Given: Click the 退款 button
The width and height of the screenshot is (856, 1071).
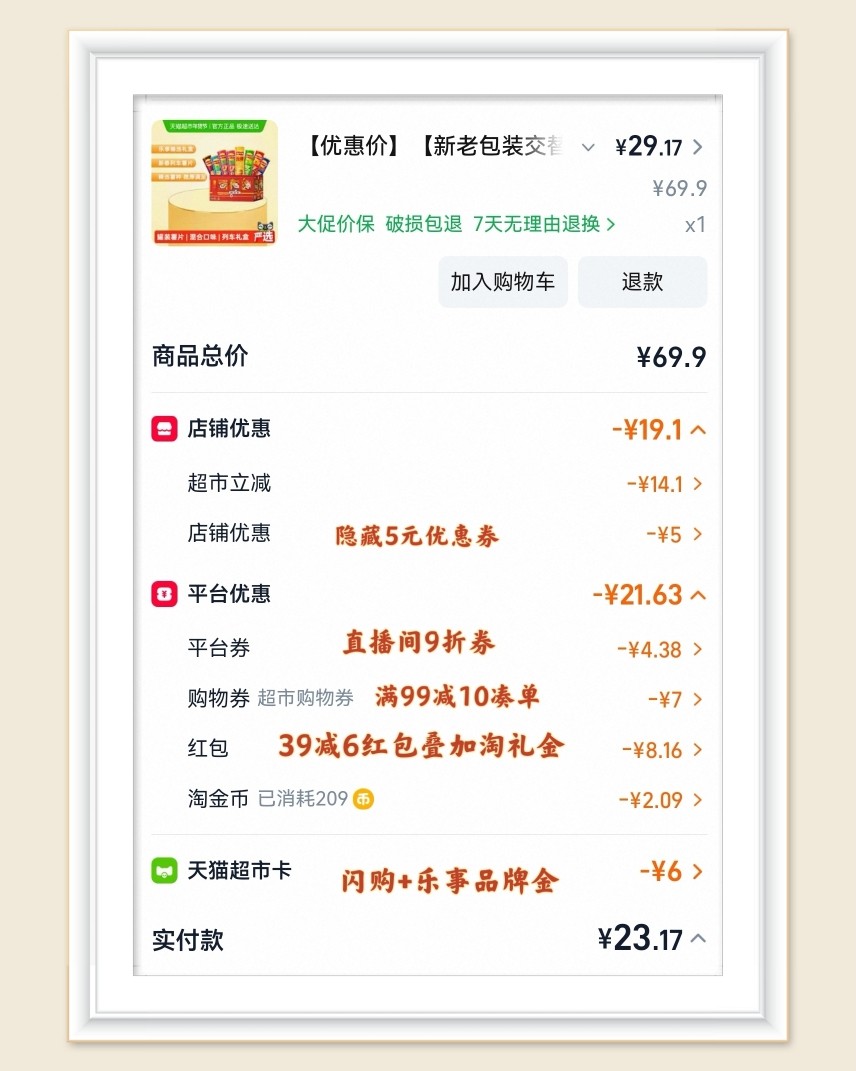Looking at the screenshot, I should click(x=642, y=281).
